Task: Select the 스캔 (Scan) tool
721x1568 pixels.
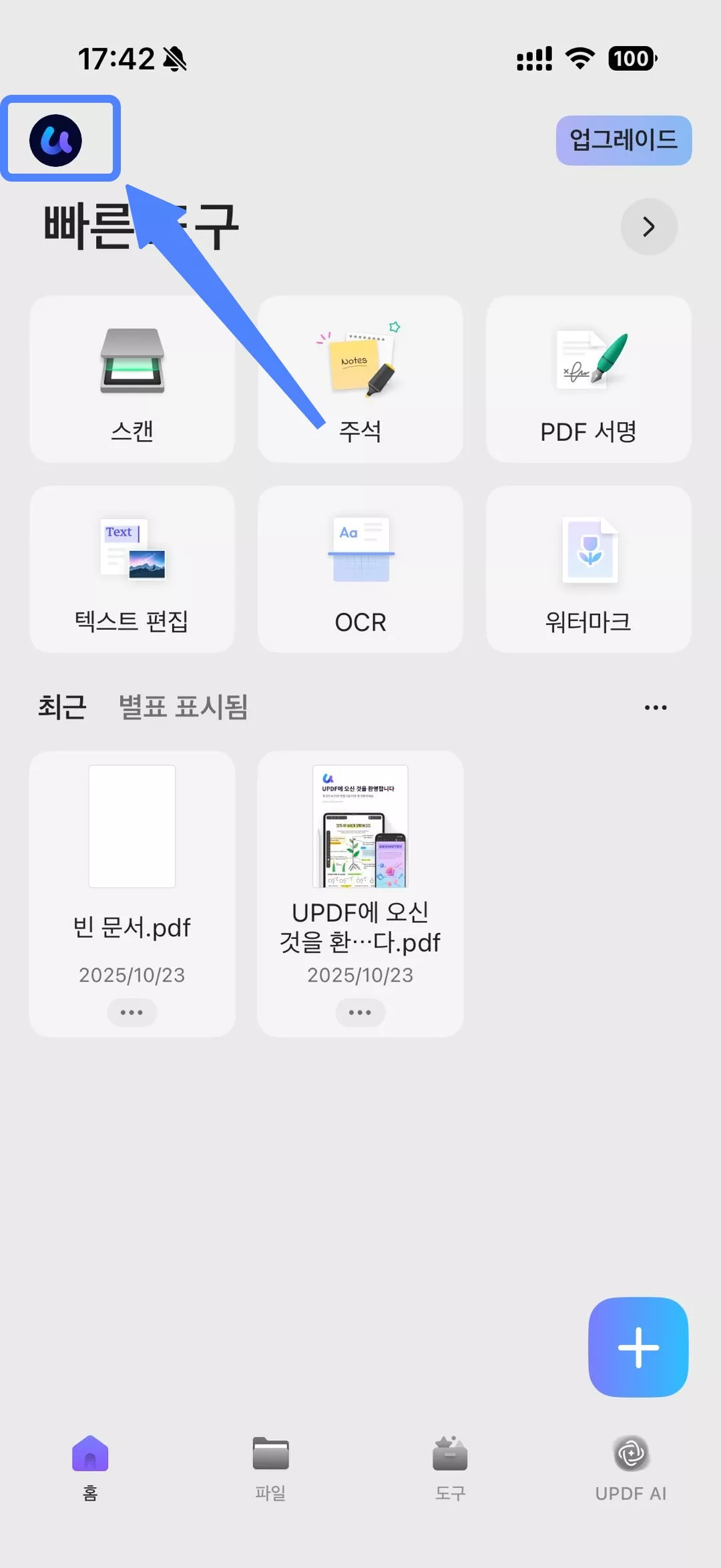Action: [132, 381]
